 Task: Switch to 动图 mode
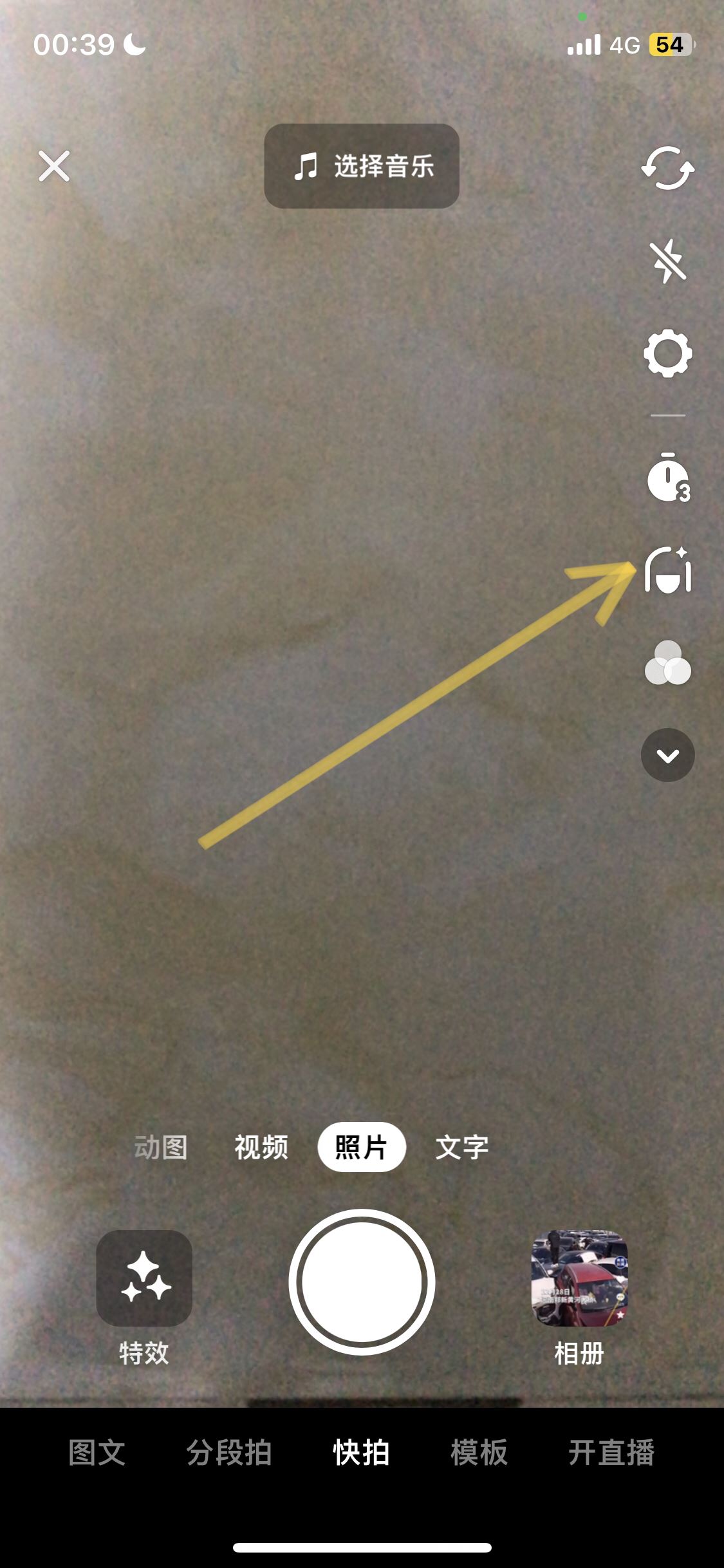pos(161,1147)
